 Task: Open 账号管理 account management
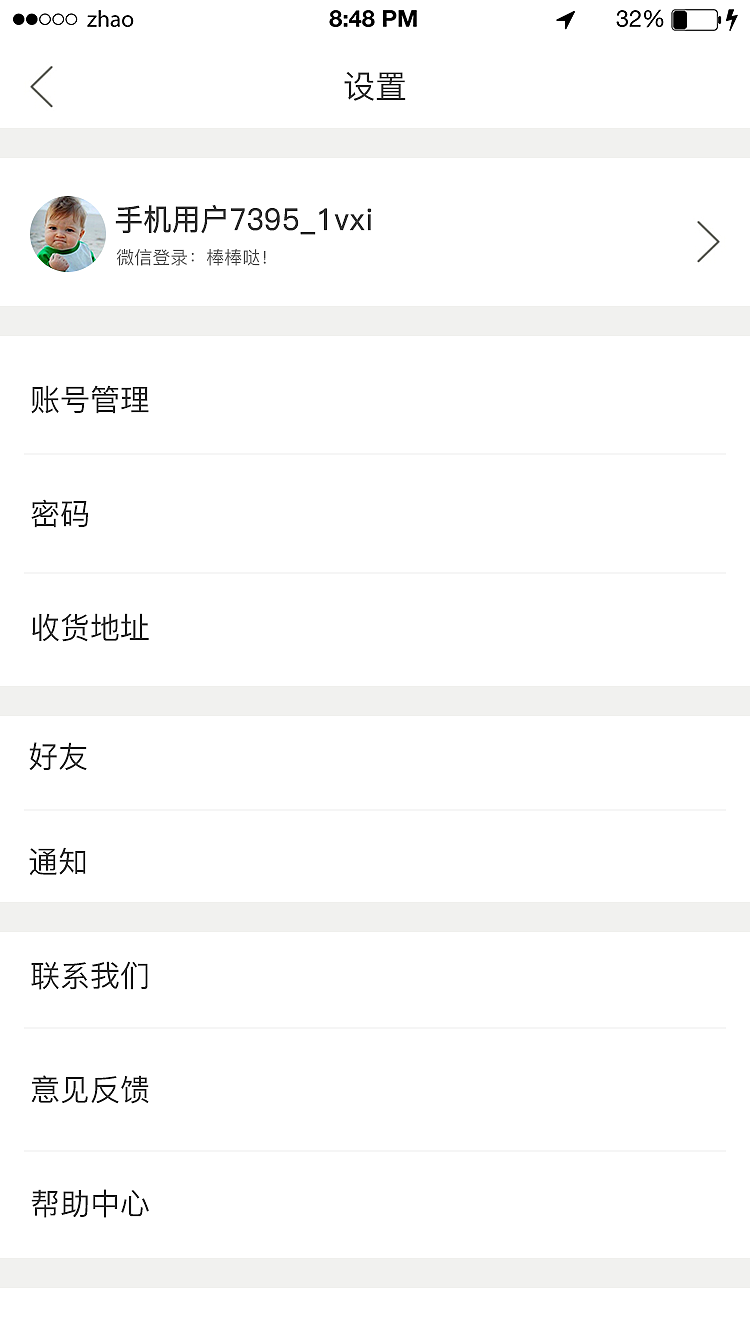click(374, 399)
